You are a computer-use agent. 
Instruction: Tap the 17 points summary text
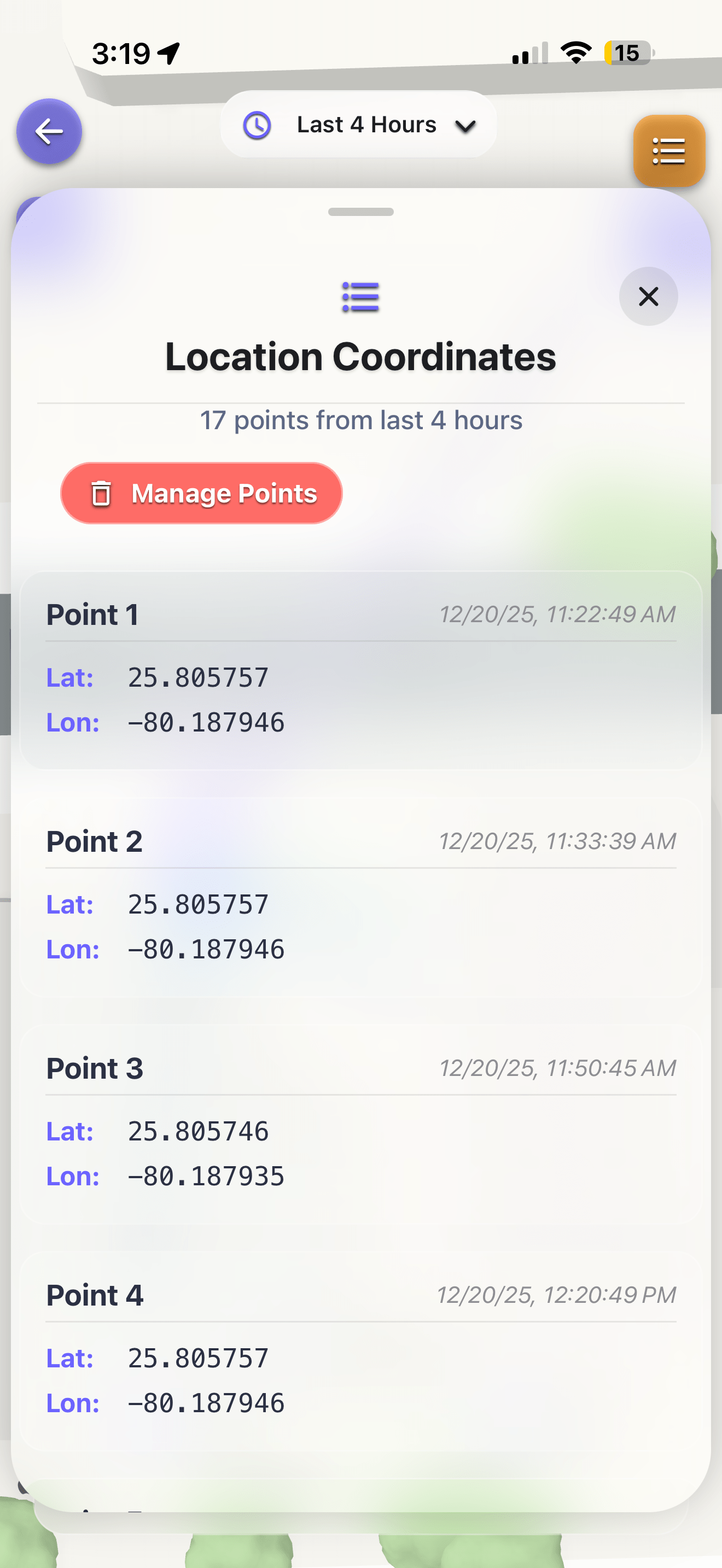click(x=361, y=419)
